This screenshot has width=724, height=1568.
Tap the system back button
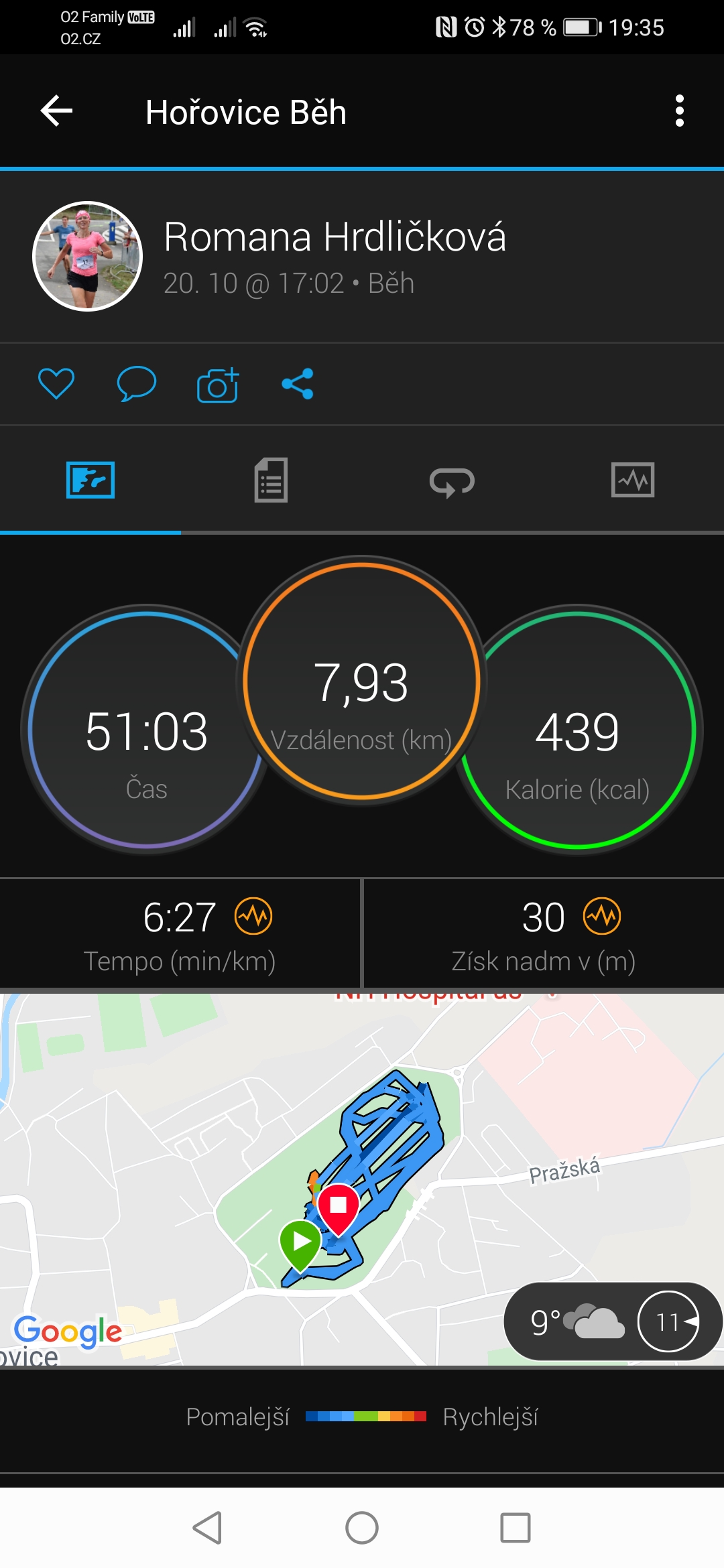(208, 1528)
